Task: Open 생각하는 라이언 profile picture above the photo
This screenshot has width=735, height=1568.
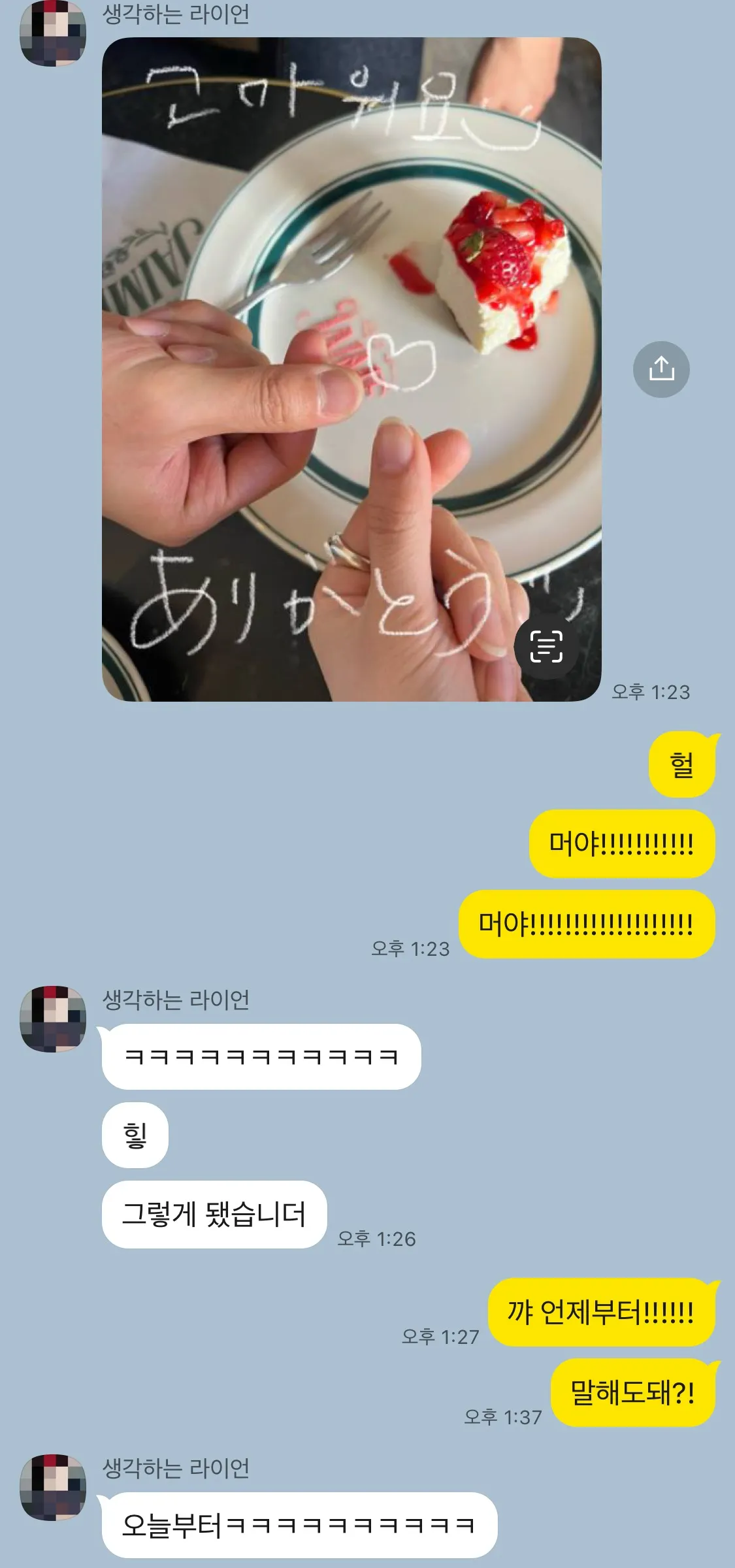Action: 53,33
